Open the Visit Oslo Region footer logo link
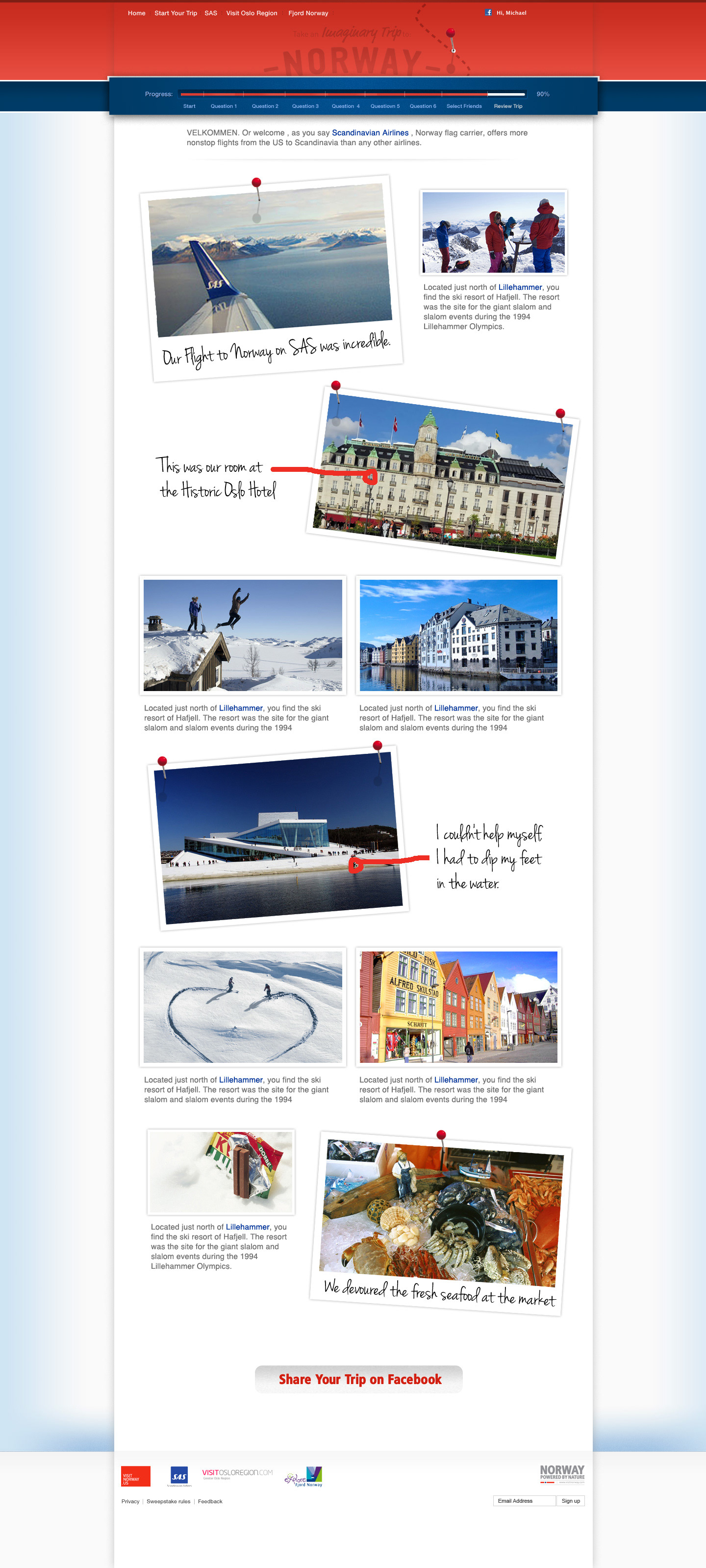The width and height of the screenshot is (706, 1568). click(237, 1474)
